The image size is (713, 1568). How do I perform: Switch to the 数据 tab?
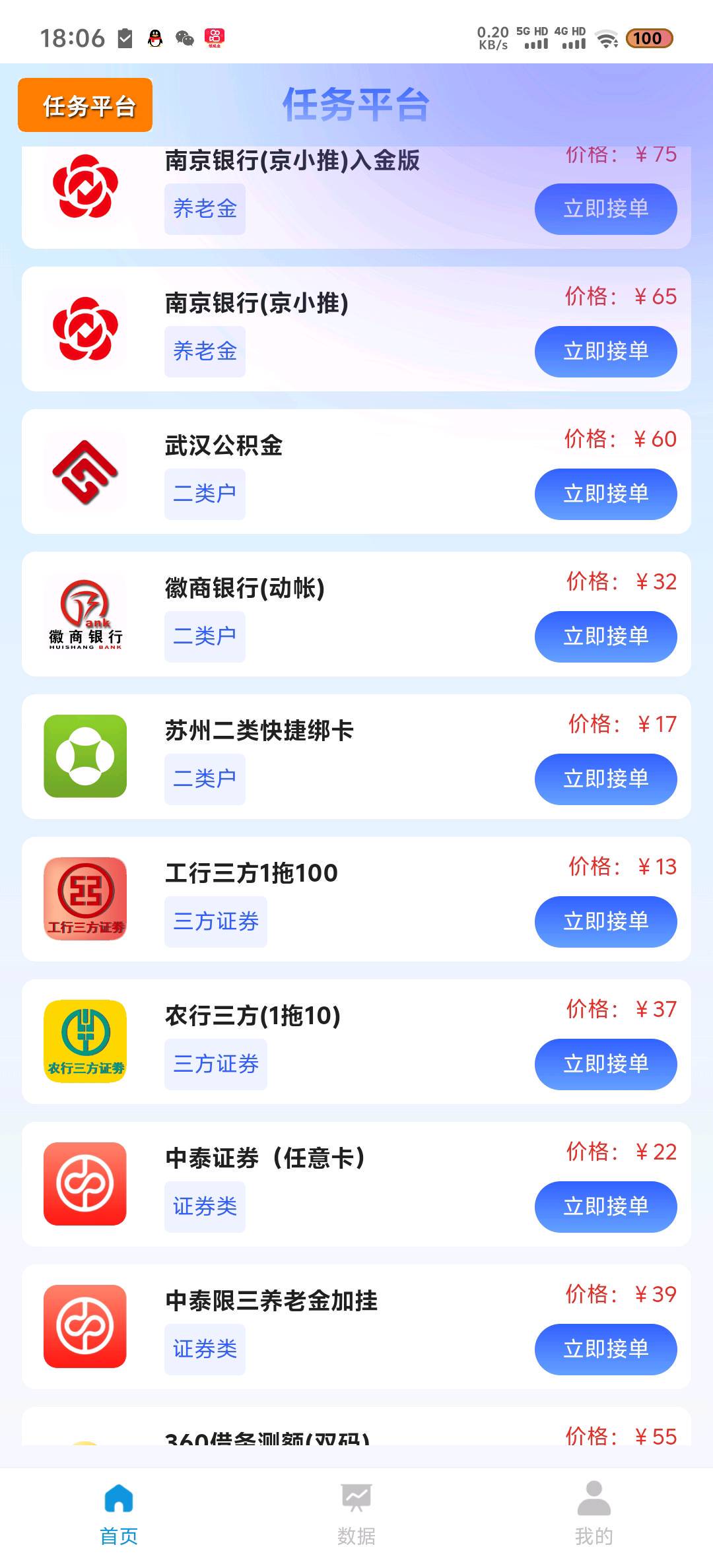point(356,1513)
